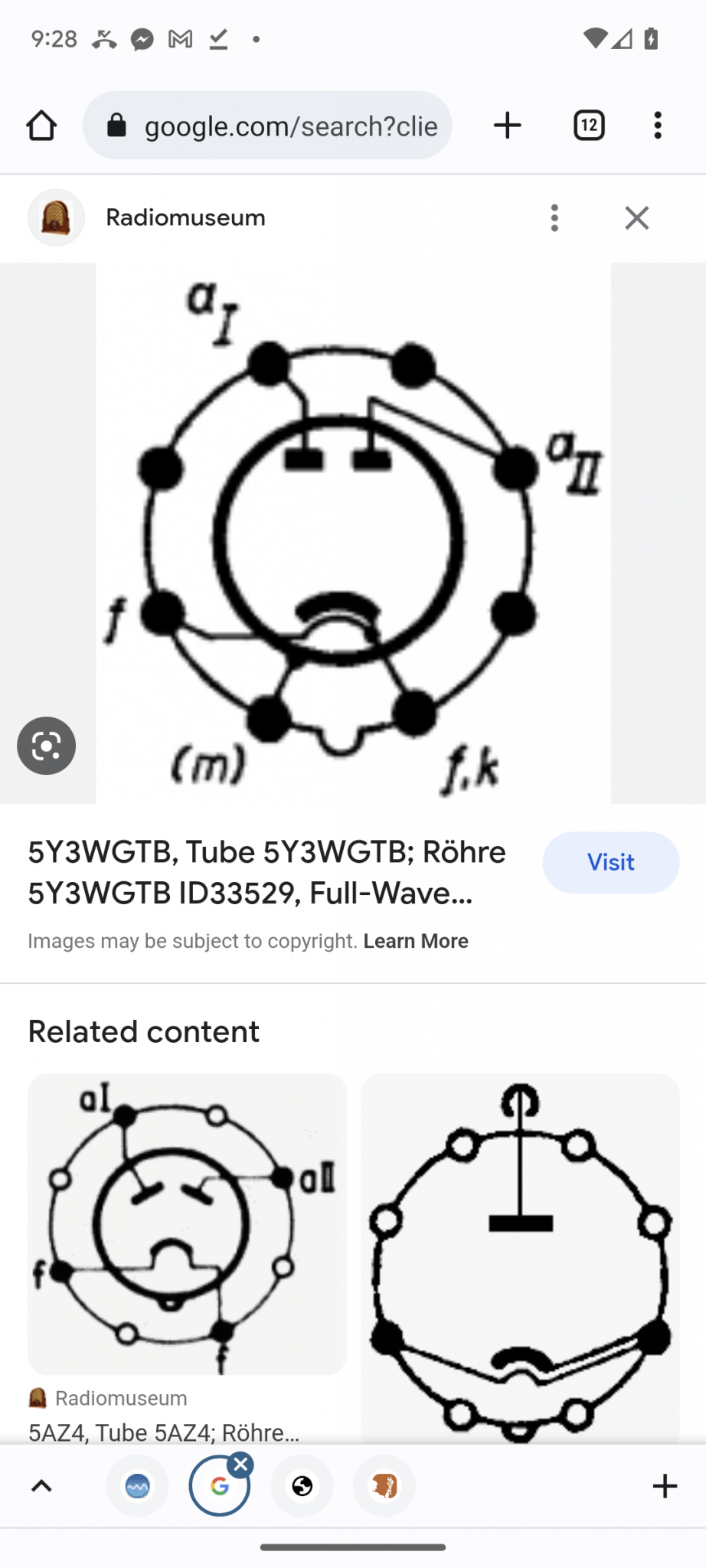Image resolution: width=706 pixels, height=1568 pixels.
Task: Visit the 5Y3WGTB tube page
Action: click(610, 862)
